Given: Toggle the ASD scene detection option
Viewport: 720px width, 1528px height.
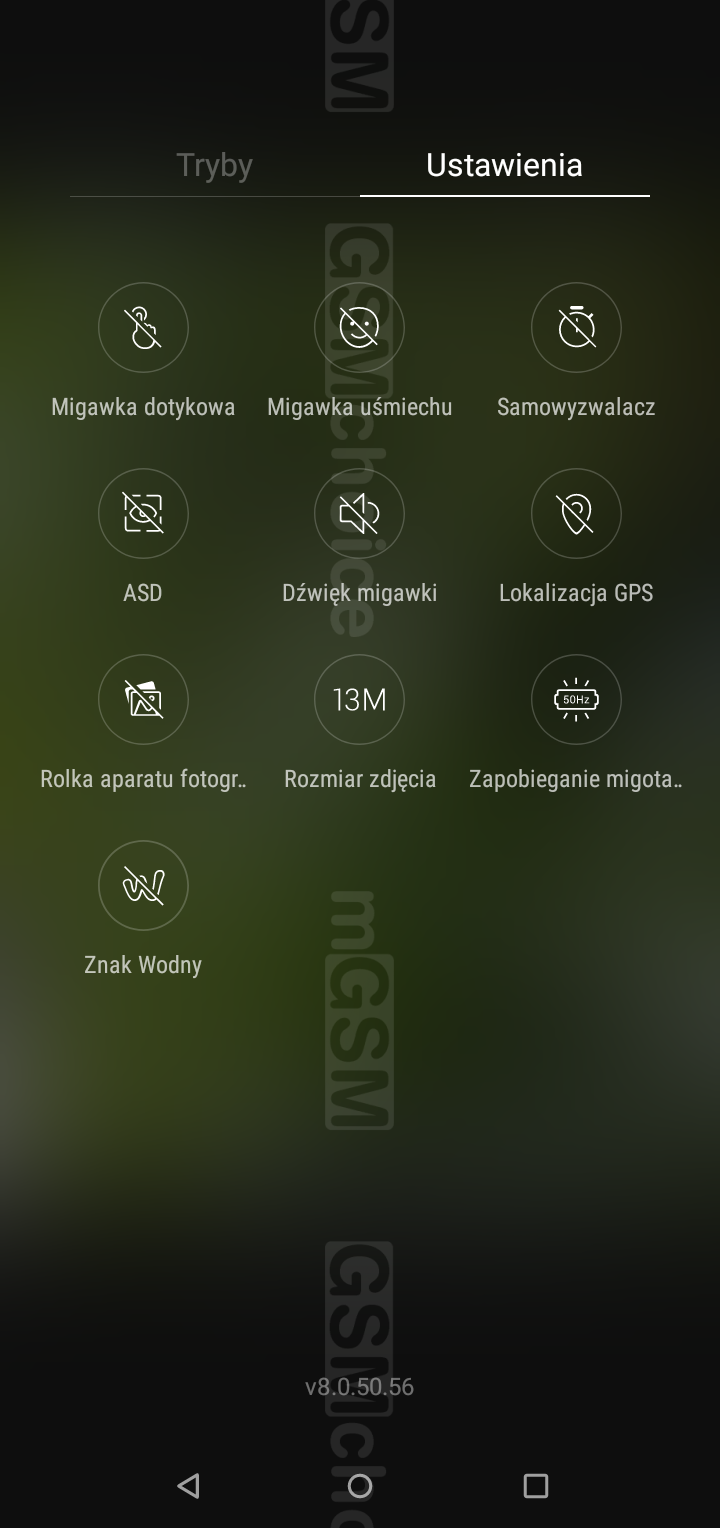Looking at the screenshot, I should 143,514.
